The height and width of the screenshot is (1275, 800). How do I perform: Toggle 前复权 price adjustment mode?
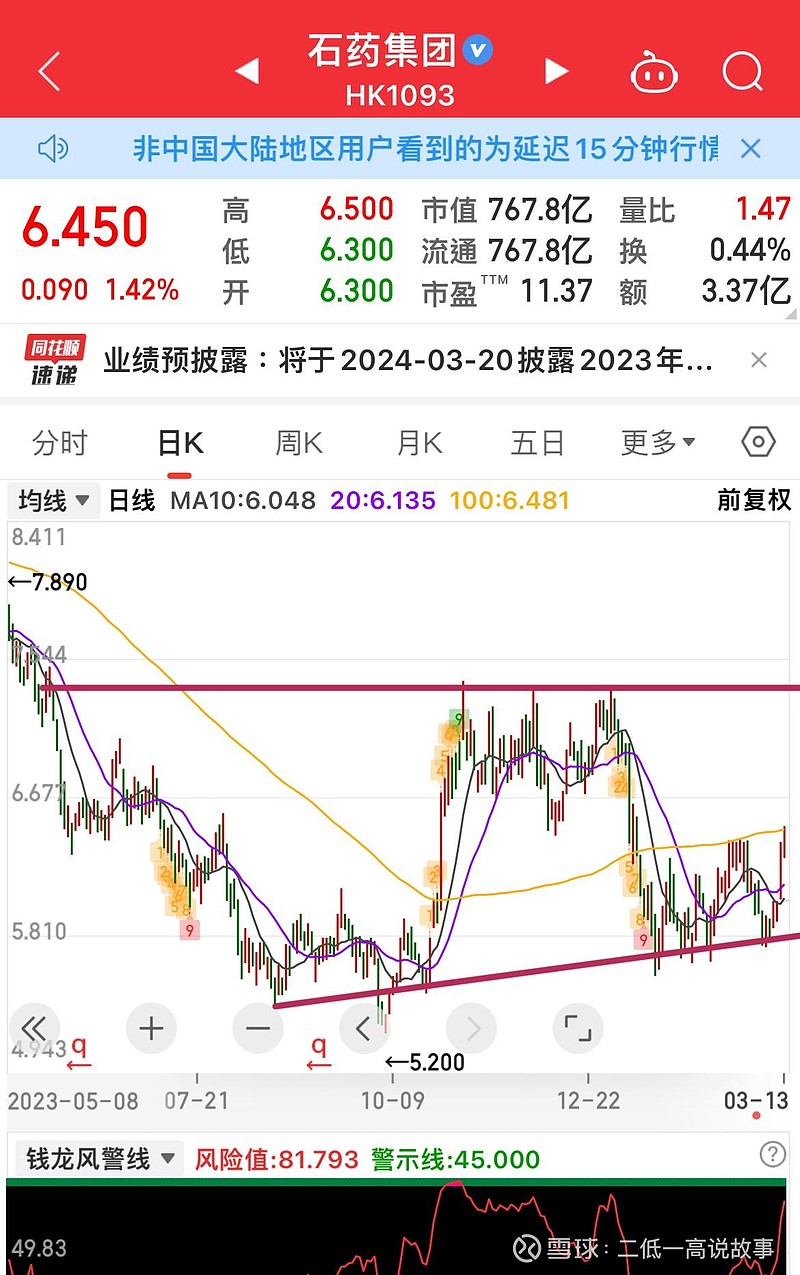(757, 500)
